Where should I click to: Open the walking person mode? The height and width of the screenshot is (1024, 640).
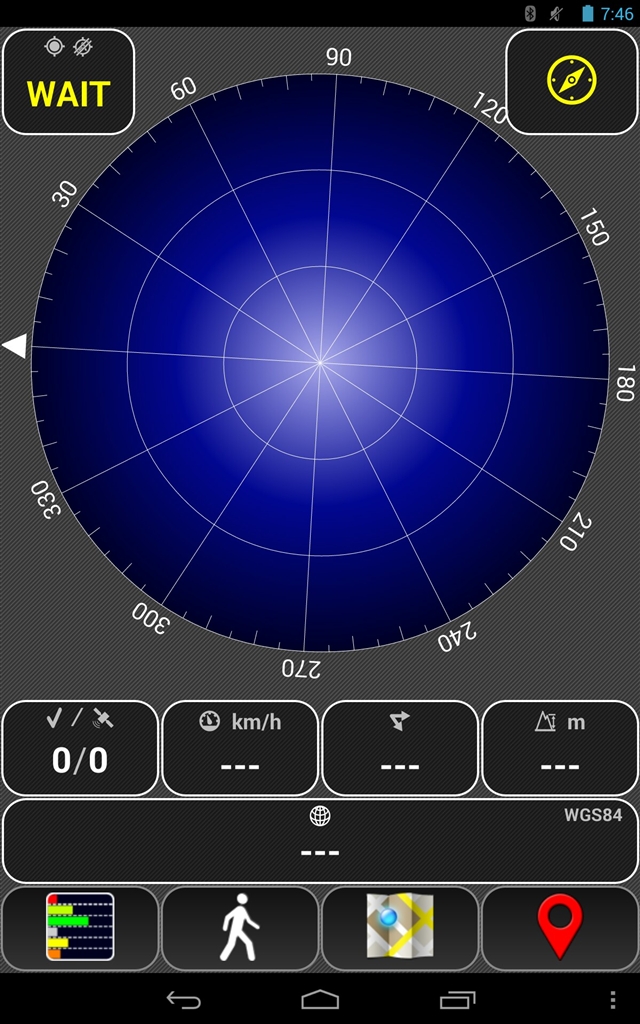click(x=240, y=928)
